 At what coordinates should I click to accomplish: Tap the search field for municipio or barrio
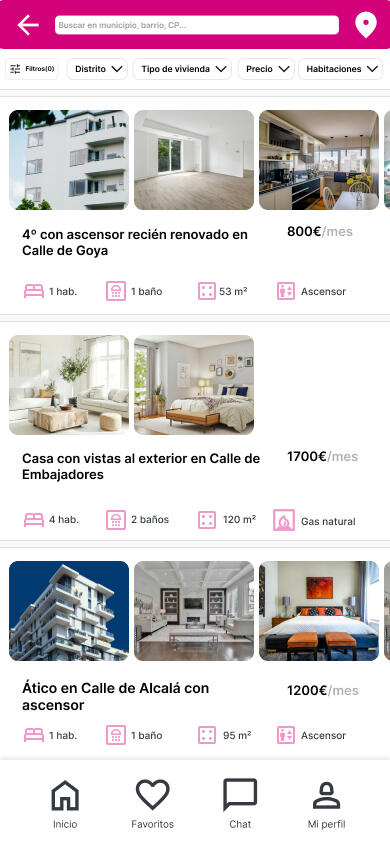[197, 25]
